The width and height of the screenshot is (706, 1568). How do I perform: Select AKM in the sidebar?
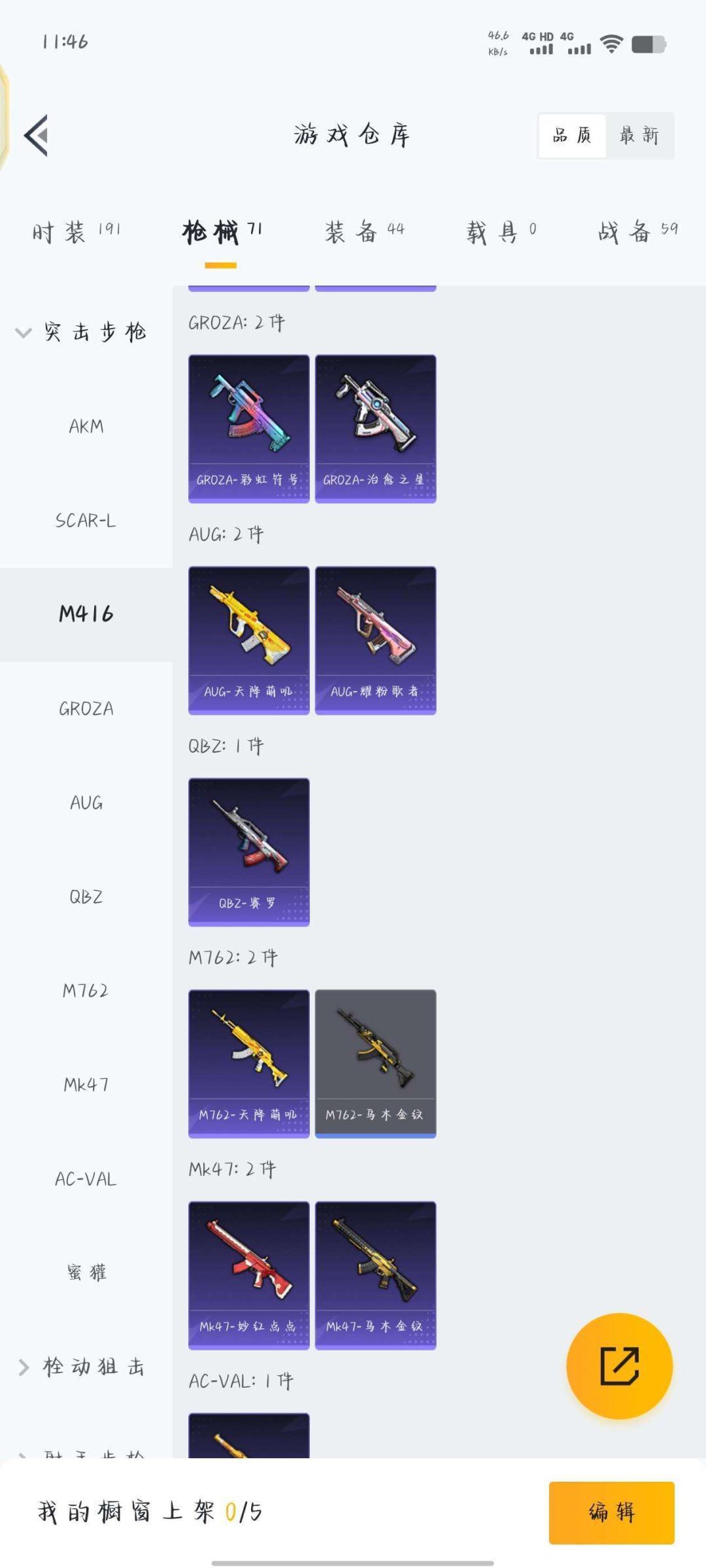(x=86, y=427)
